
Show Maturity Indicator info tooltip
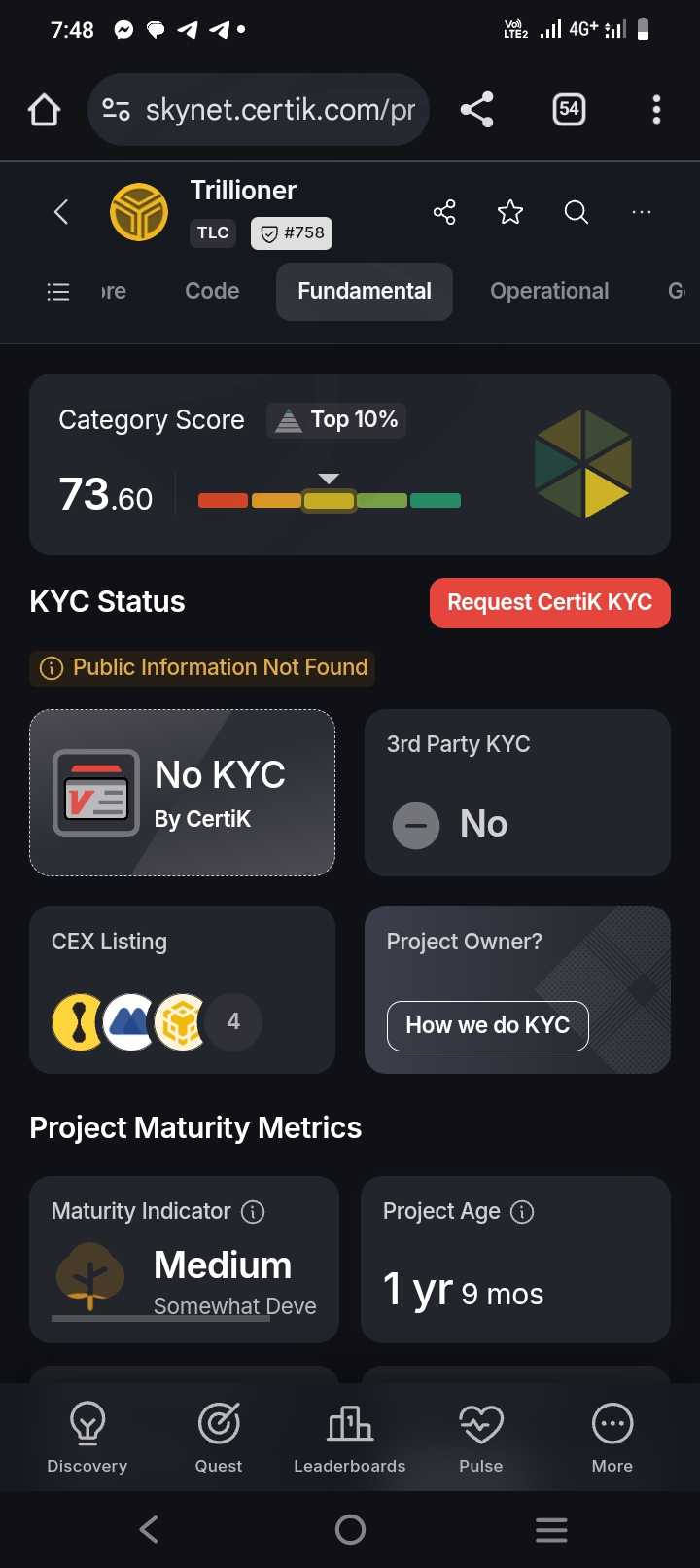253,1211
